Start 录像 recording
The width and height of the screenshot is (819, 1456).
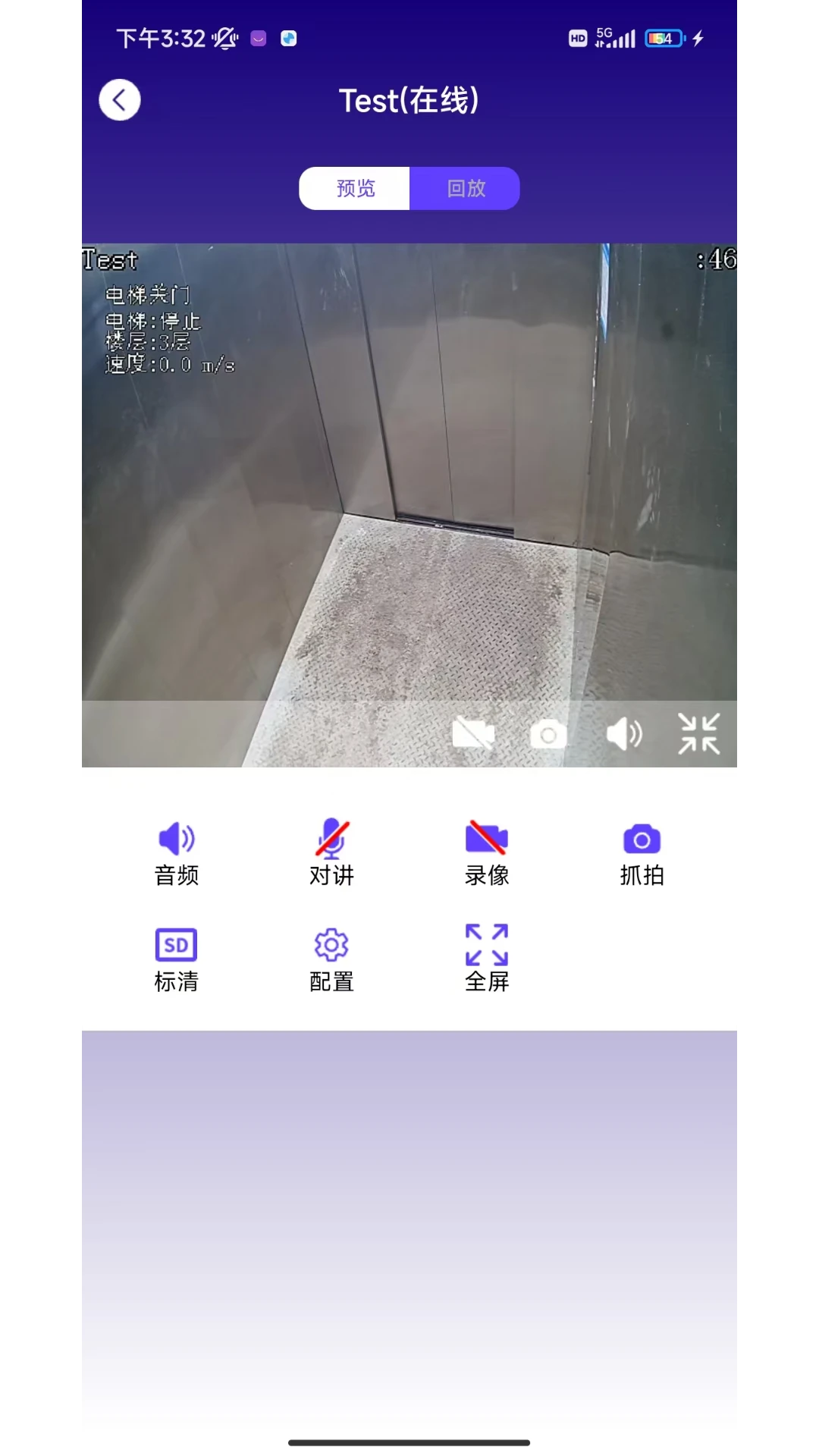487,852
